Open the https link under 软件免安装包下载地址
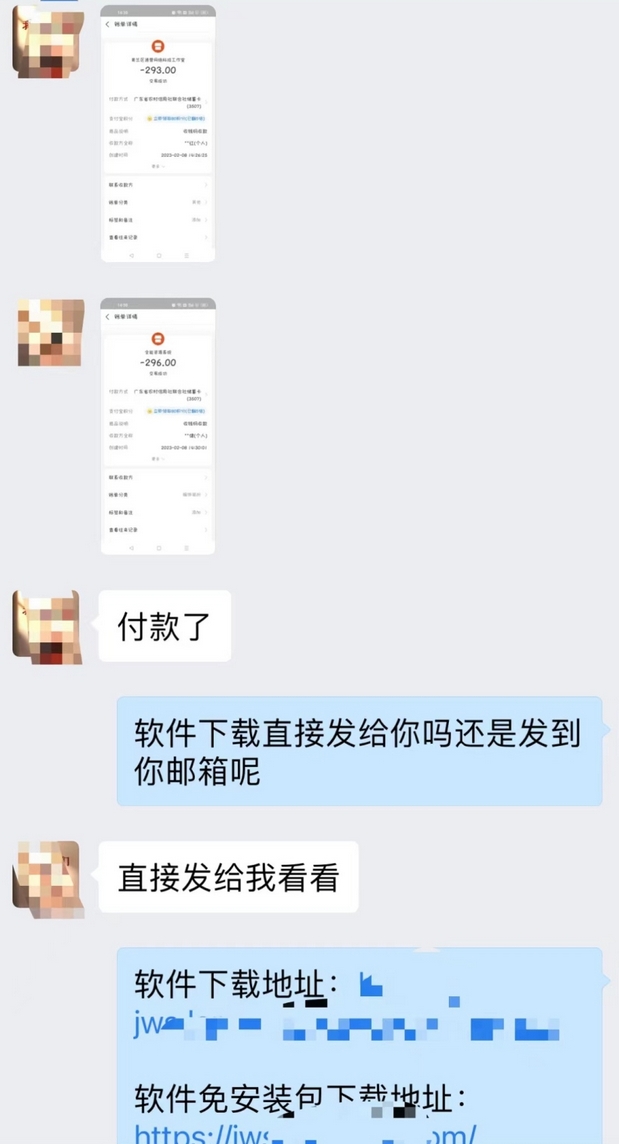This screenshot has height=1144, width=619. 305,1133
